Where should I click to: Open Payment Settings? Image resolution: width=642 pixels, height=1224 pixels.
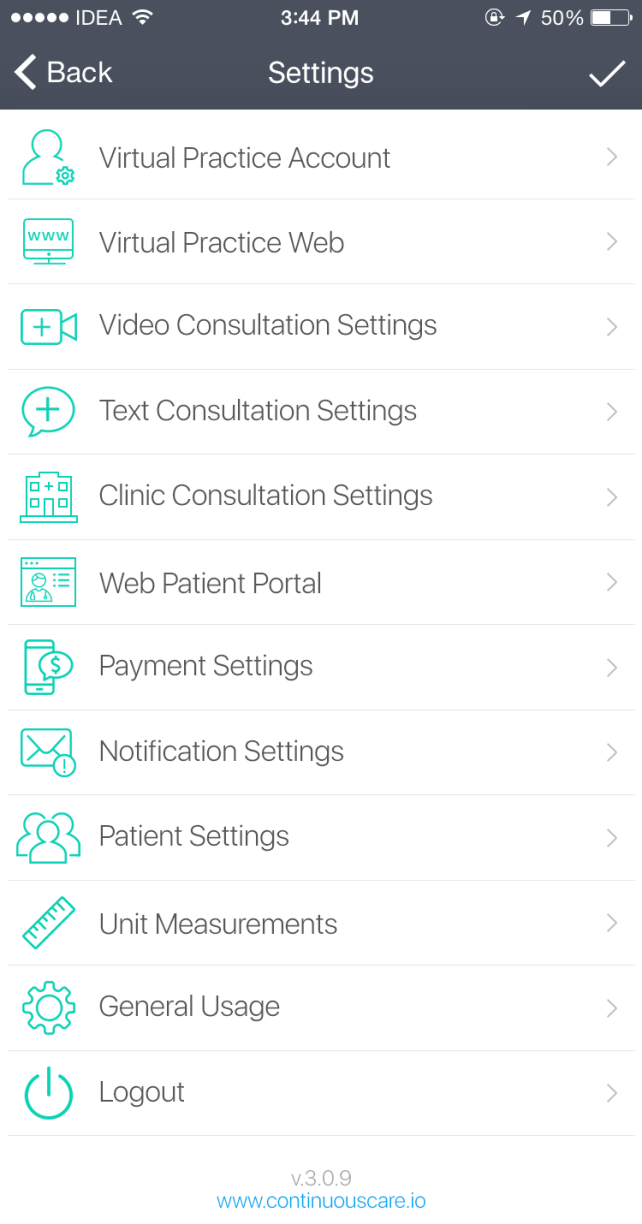[x=321, y=667]
